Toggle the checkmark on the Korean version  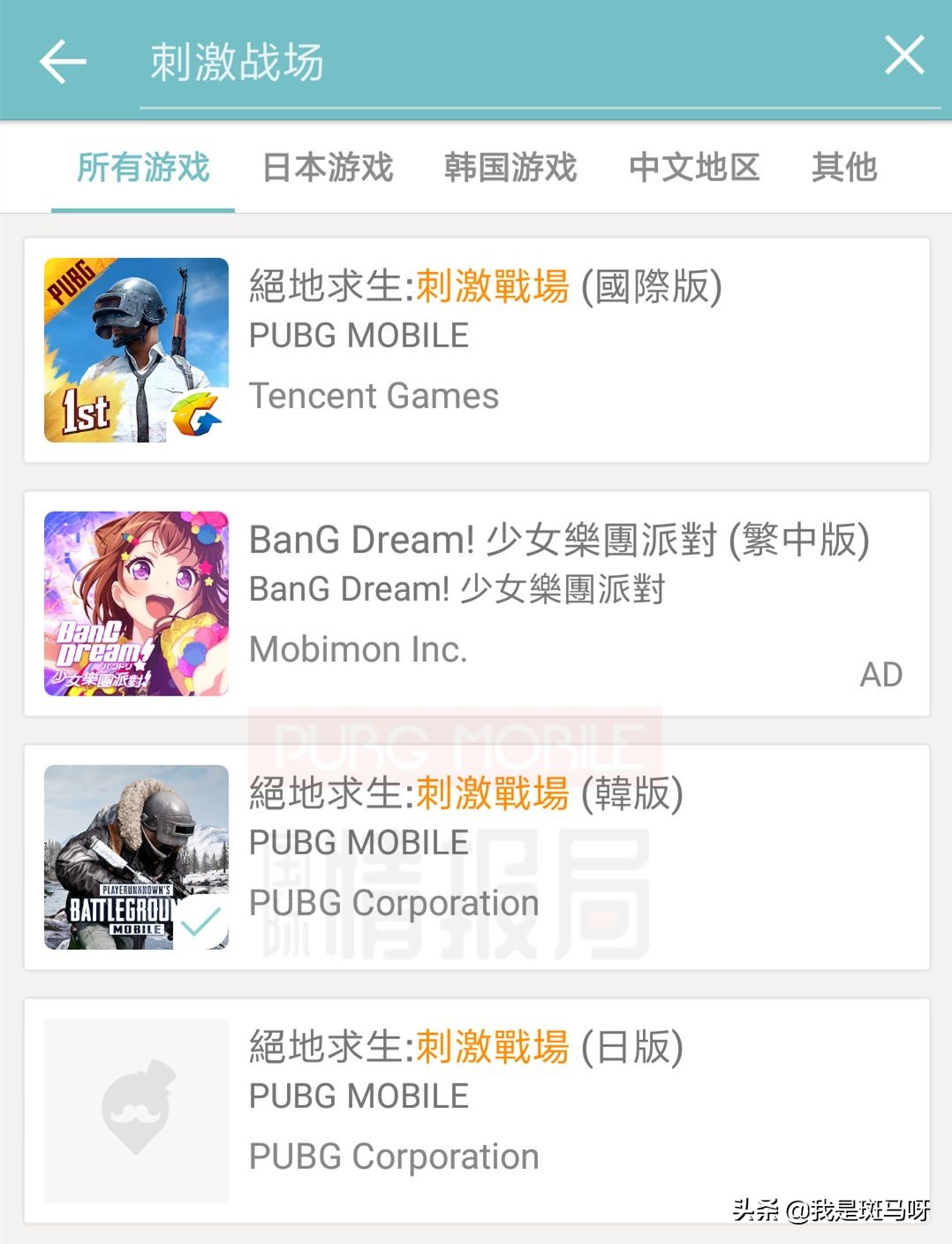click(x=201, y=922)
